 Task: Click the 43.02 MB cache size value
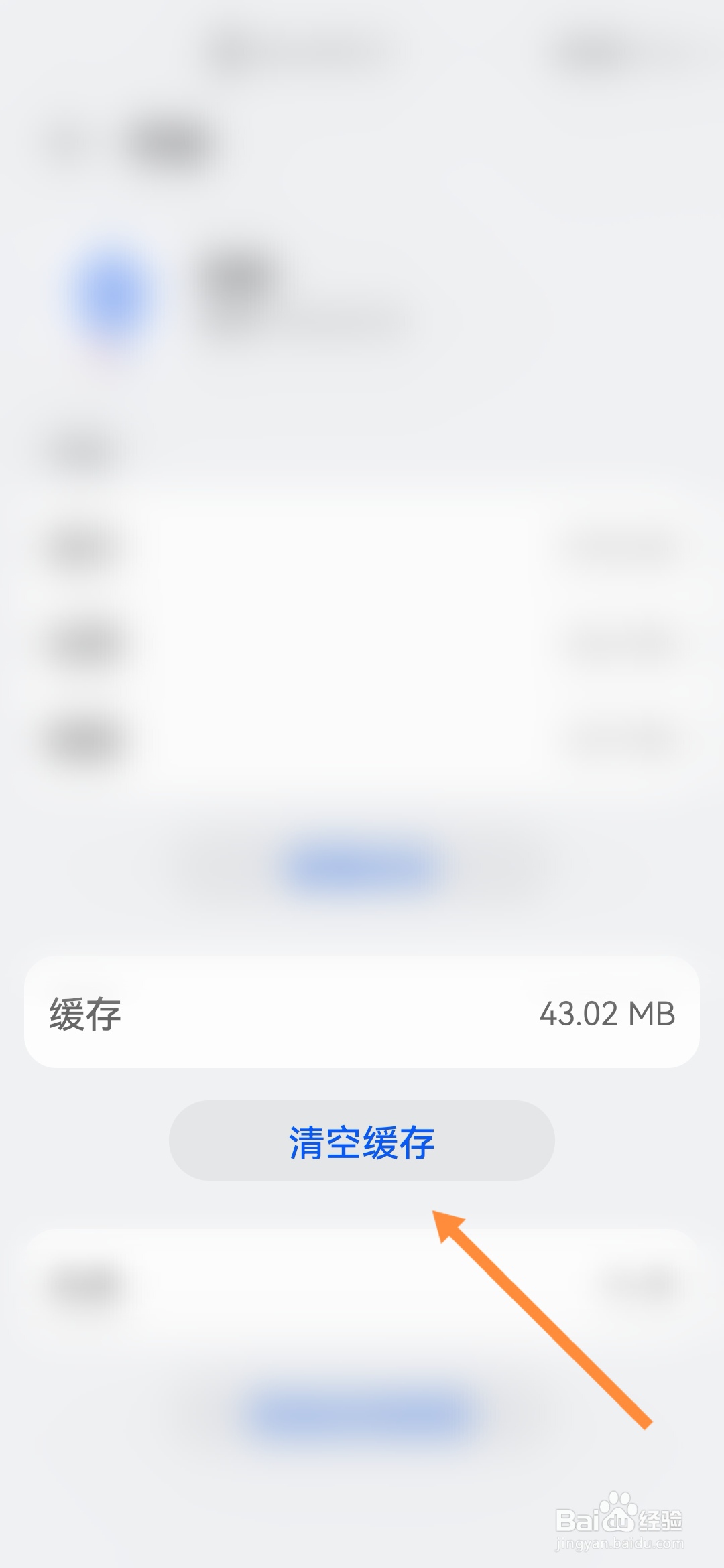pyautogui.click(x=607, y=1013)
